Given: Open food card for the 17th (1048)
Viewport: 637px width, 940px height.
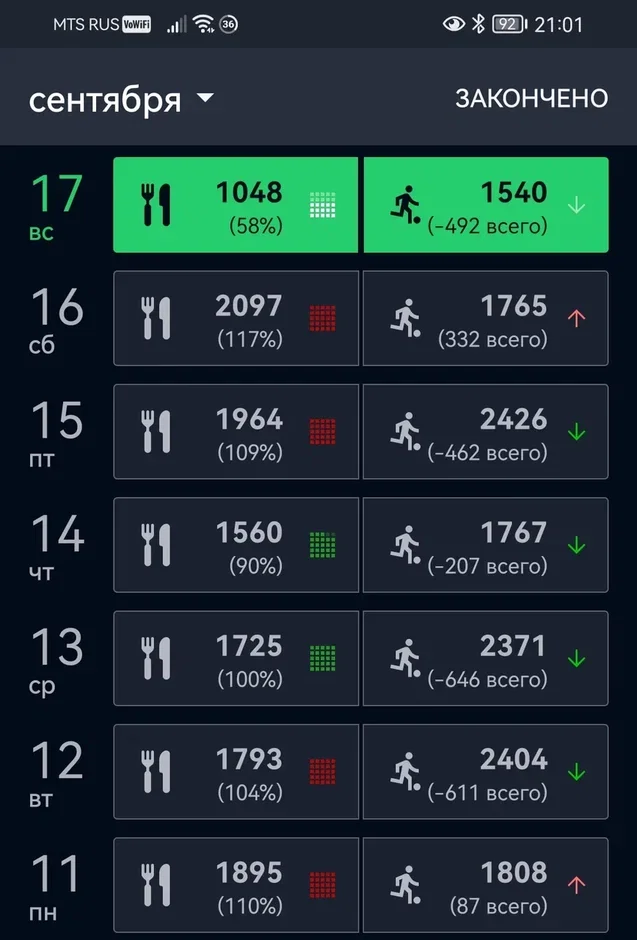Looking at the screenshot, I should pyautogui.click(x=235, y=205).
